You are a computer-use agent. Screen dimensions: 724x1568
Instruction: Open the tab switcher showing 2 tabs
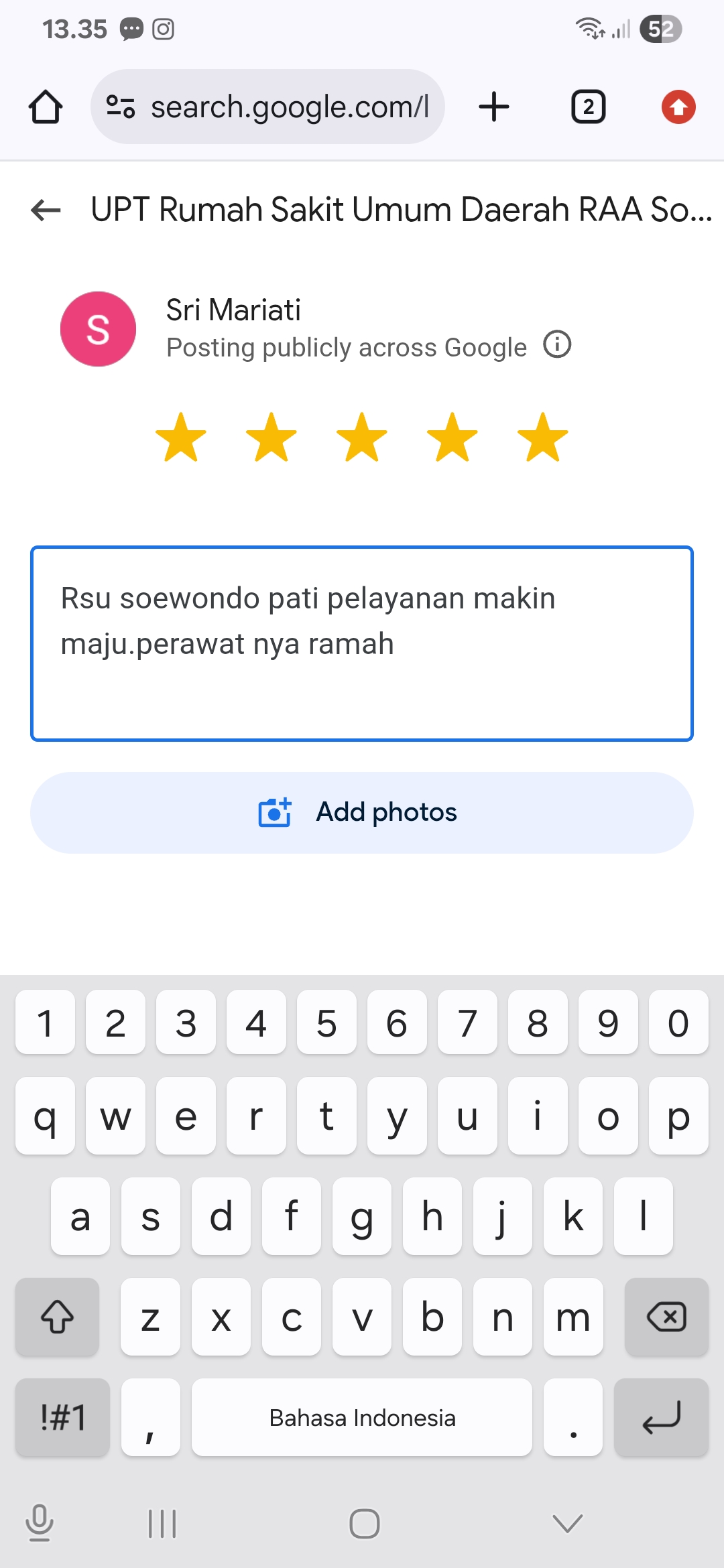click(588, 107)
